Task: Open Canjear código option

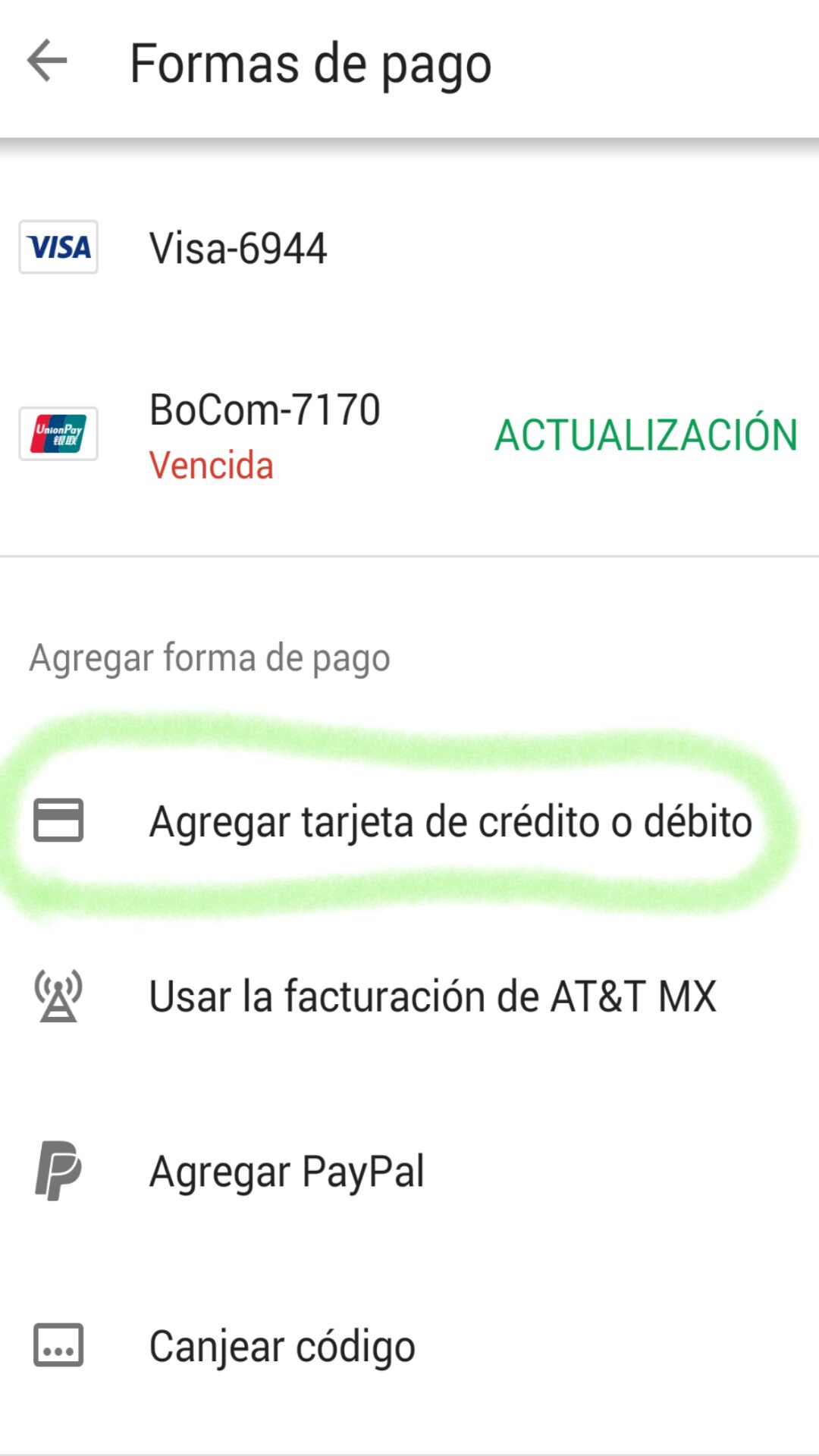Action: click(x=281, y=1345)
